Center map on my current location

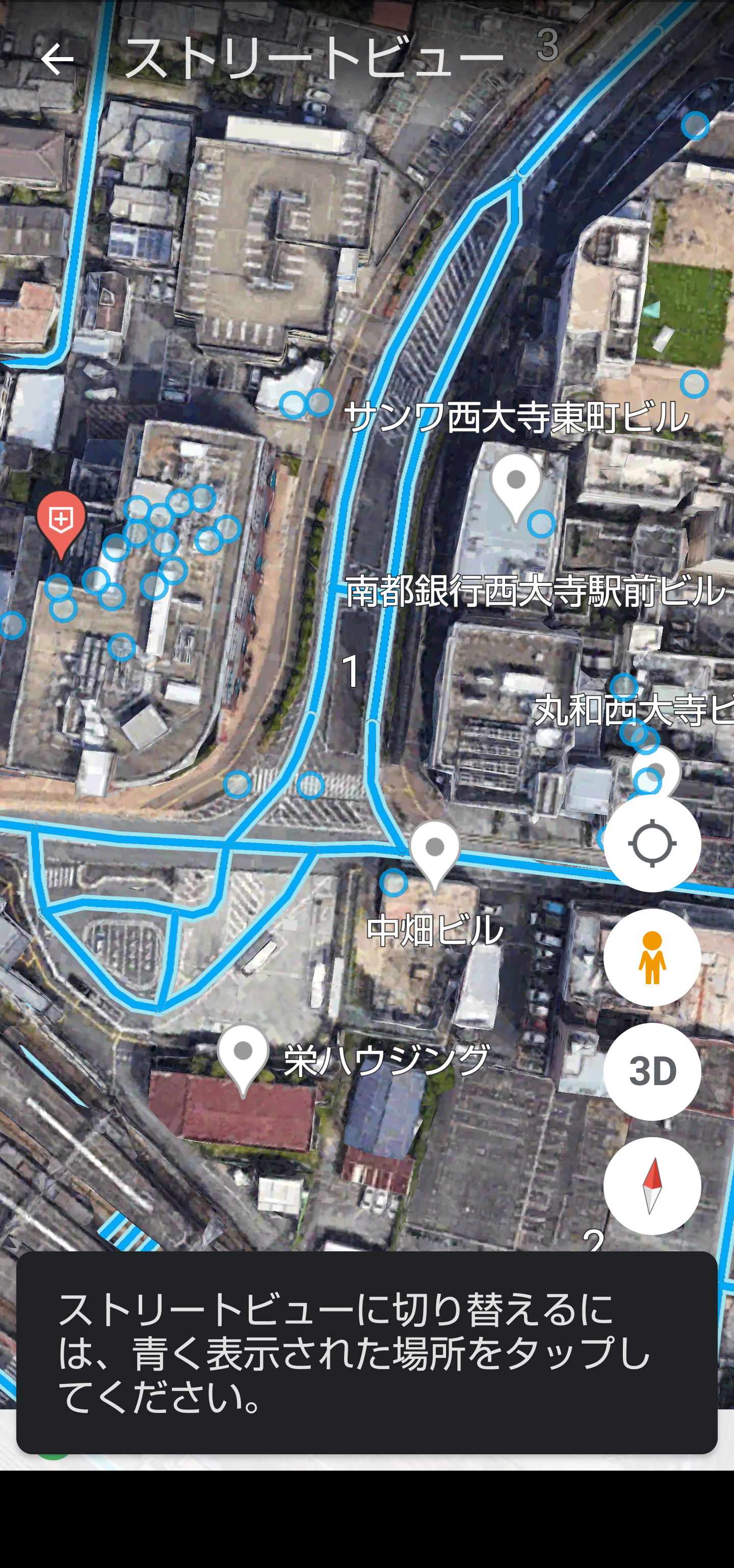click(651, 843)
